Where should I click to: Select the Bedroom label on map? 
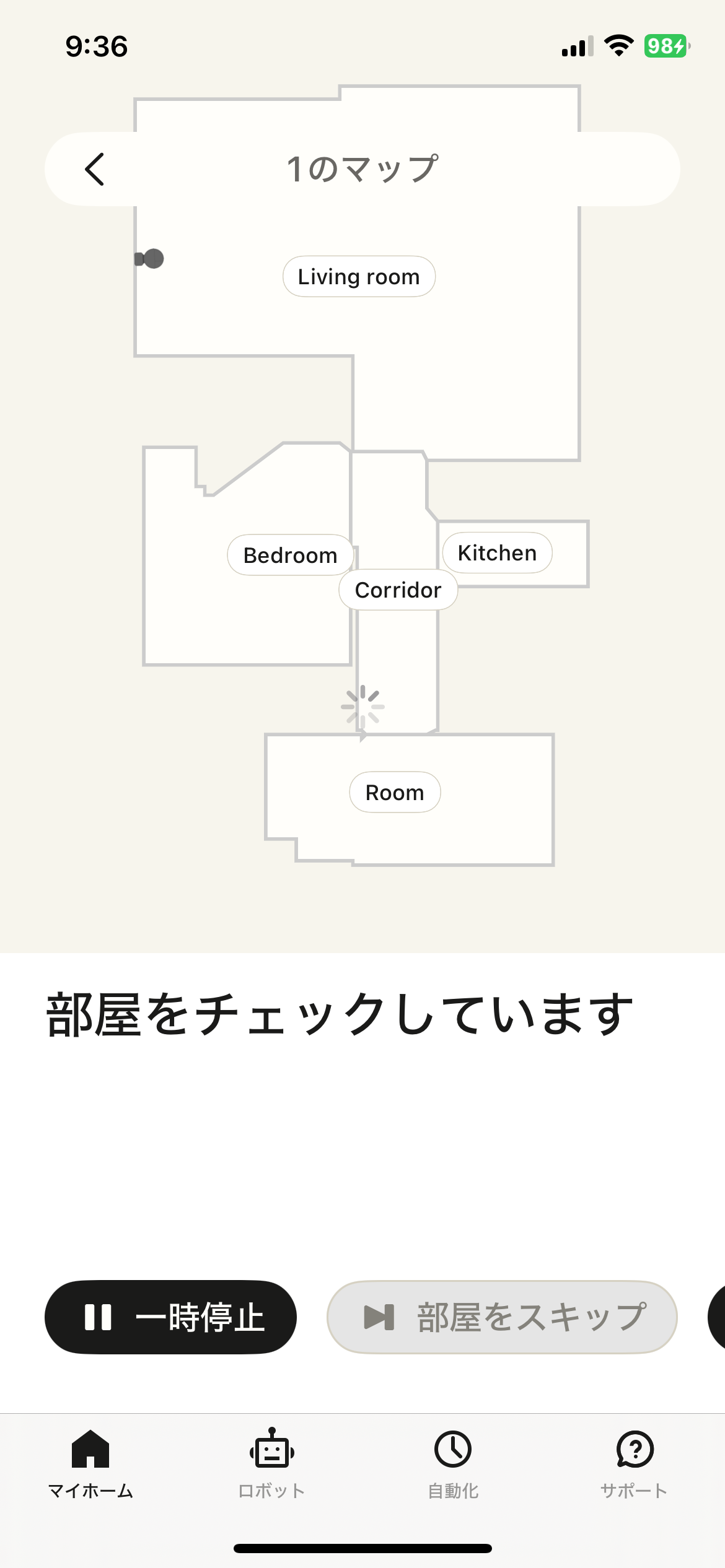click(x=290, y=555)
